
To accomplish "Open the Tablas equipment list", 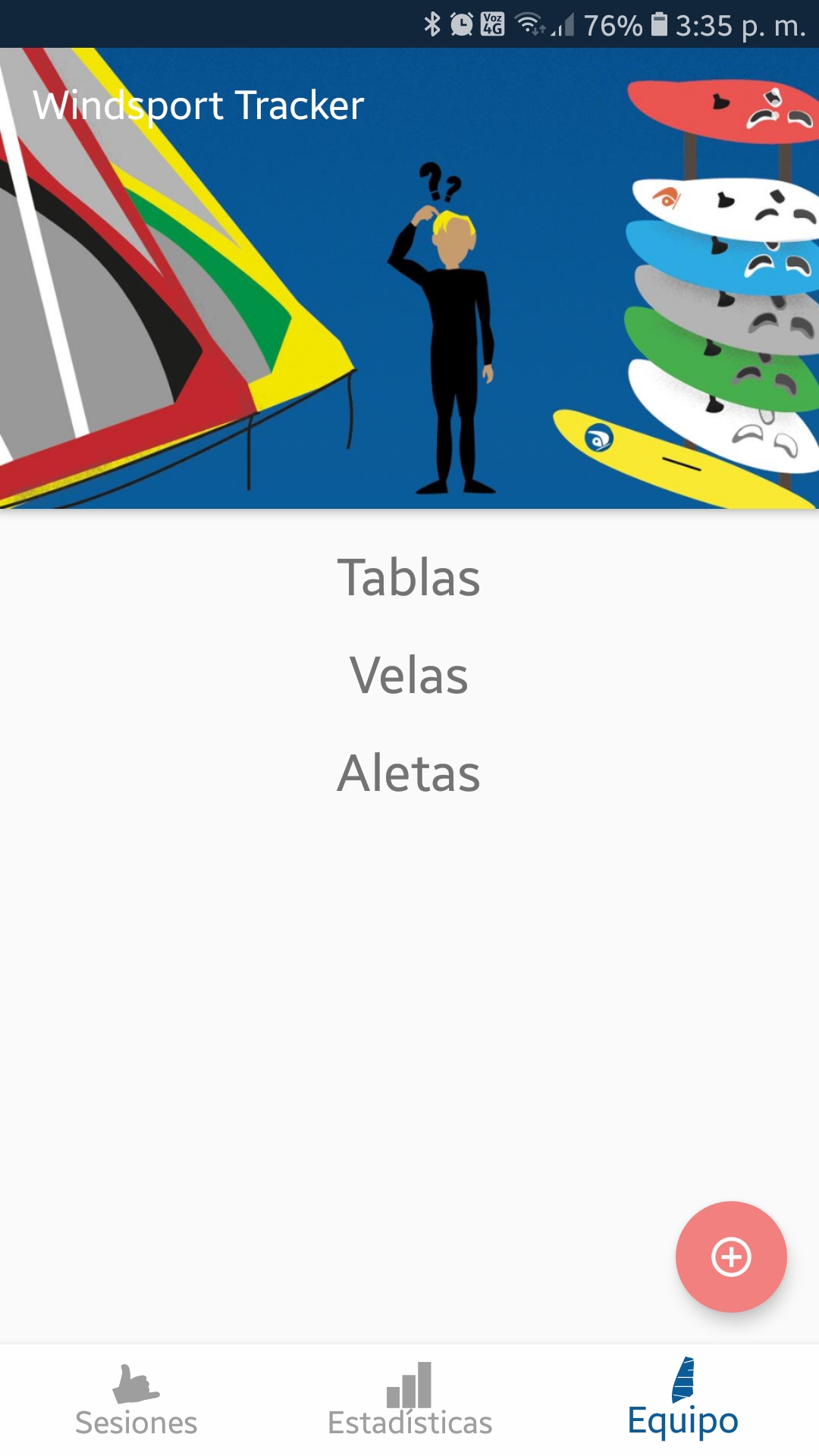I will (x=409, y=578).
